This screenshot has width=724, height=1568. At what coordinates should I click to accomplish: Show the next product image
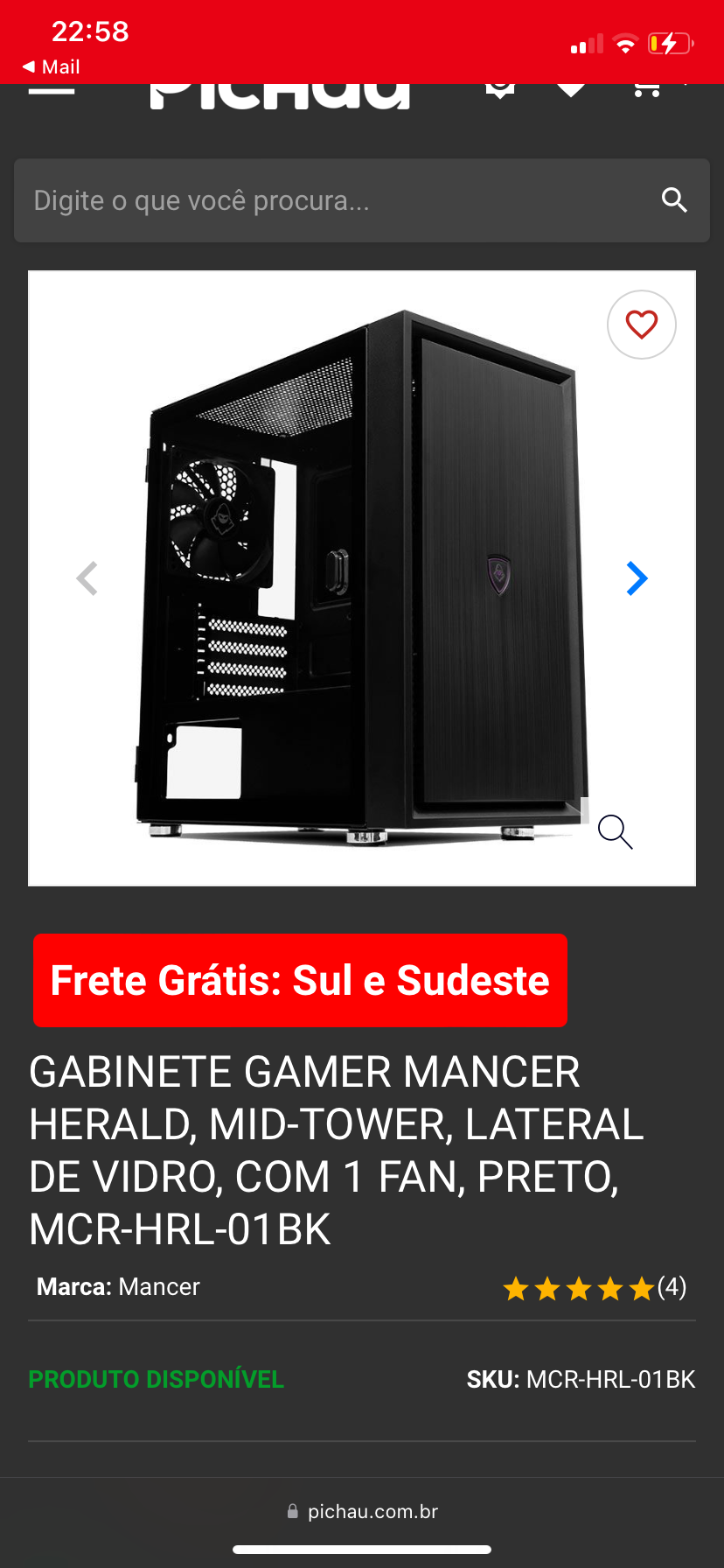637,578
